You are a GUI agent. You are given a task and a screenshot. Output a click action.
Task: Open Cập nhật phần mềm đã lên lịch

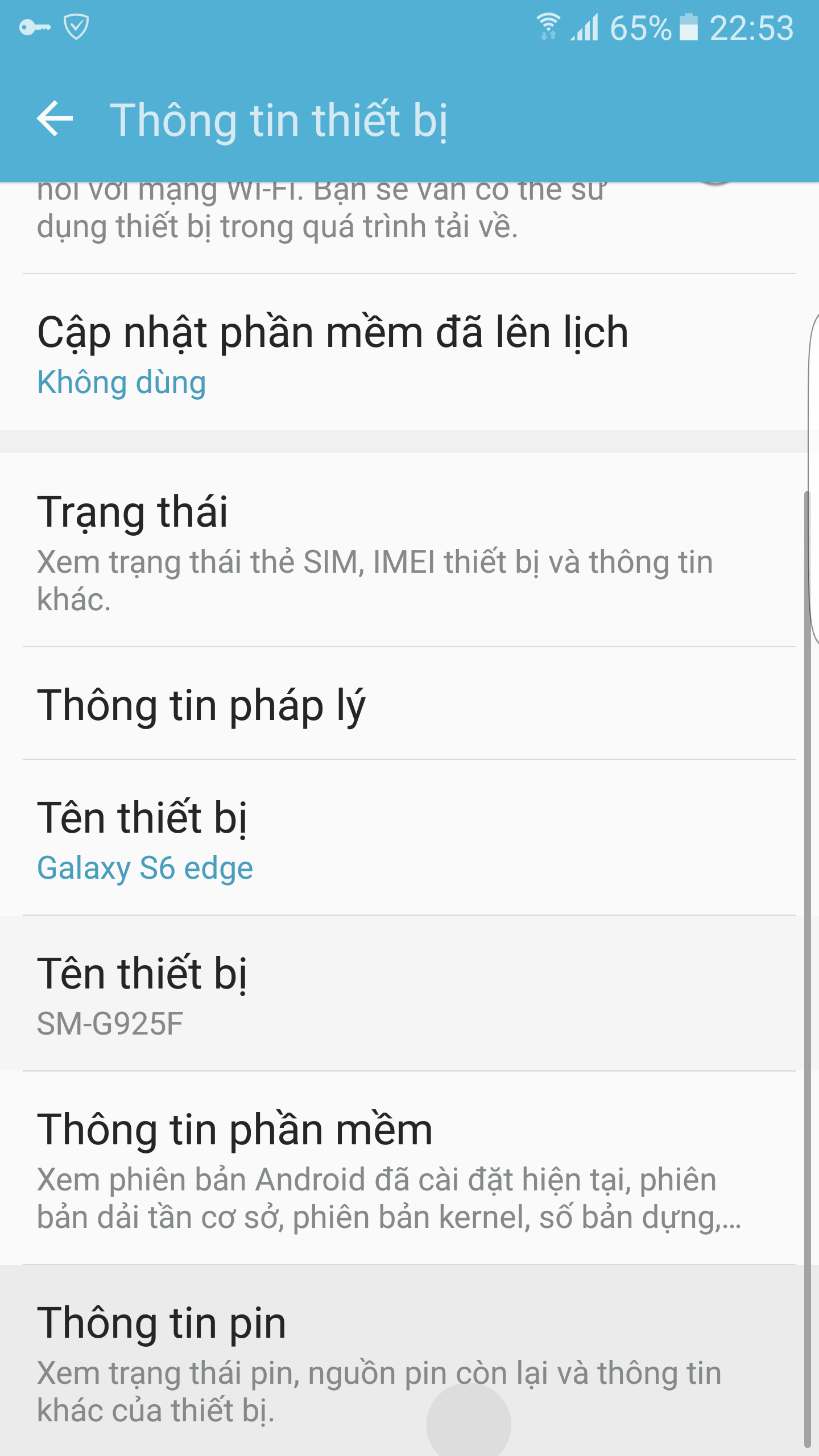[409, 352]
